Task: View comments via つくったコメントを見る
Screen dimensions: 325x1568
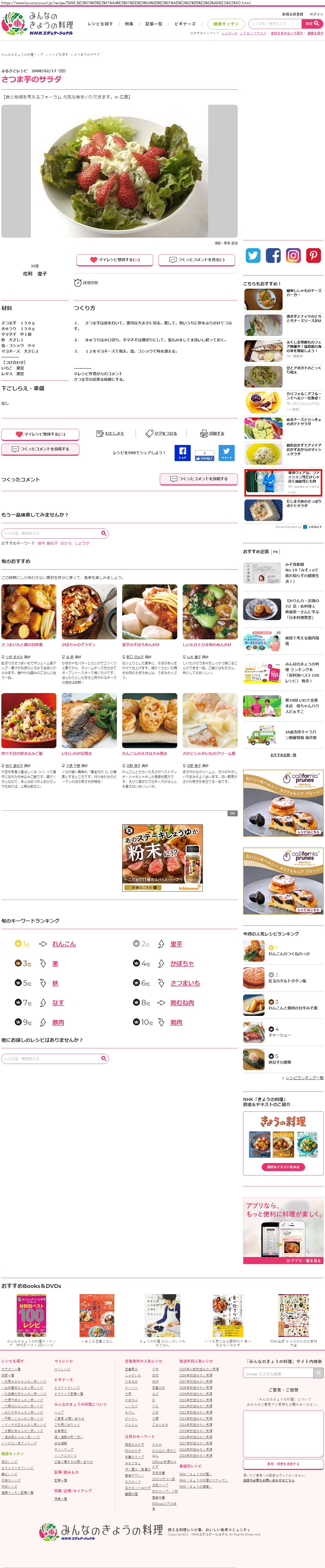Action: click(x=197, y=260)
